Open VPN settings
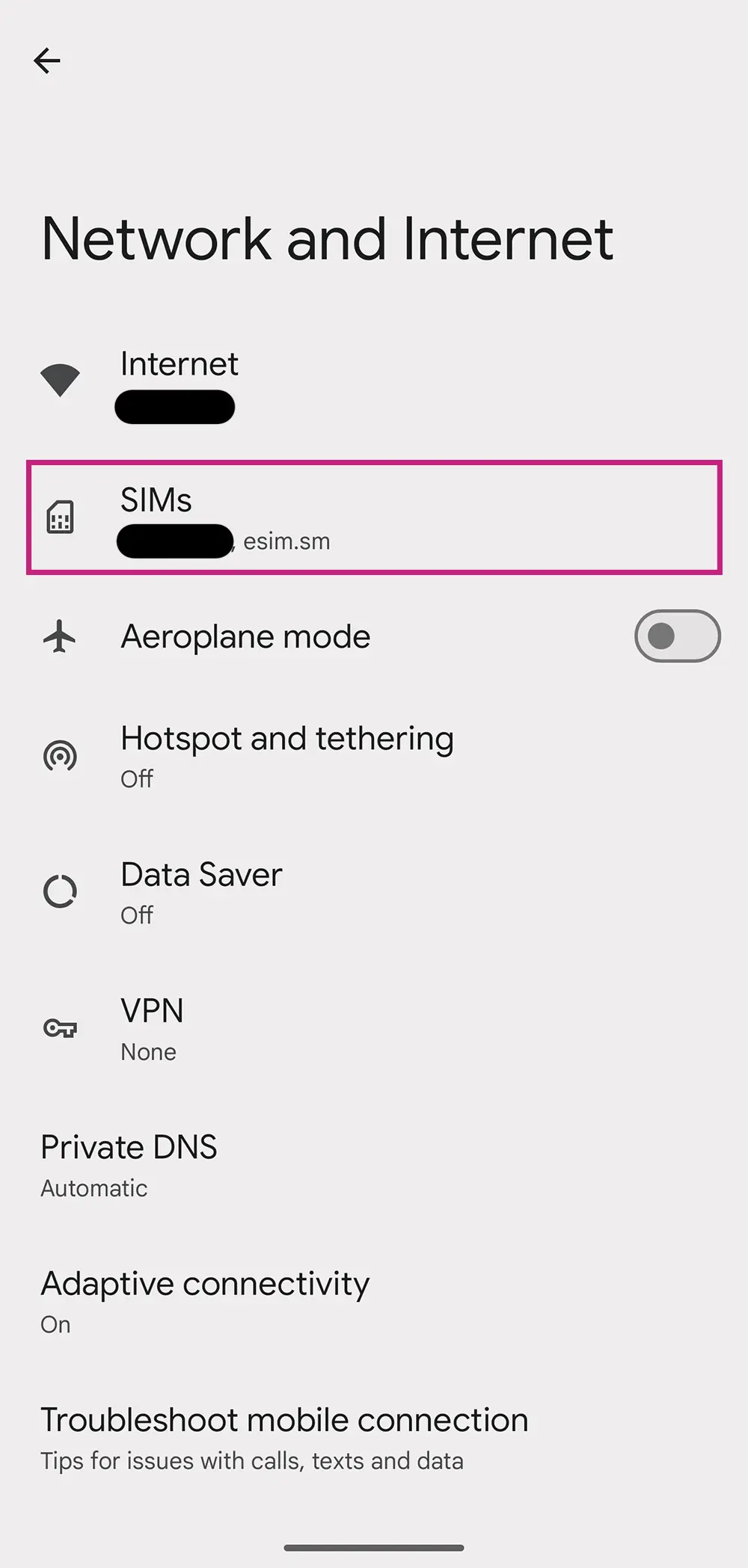This screenshot has width=748, height=1568. tap(153, 1028)
